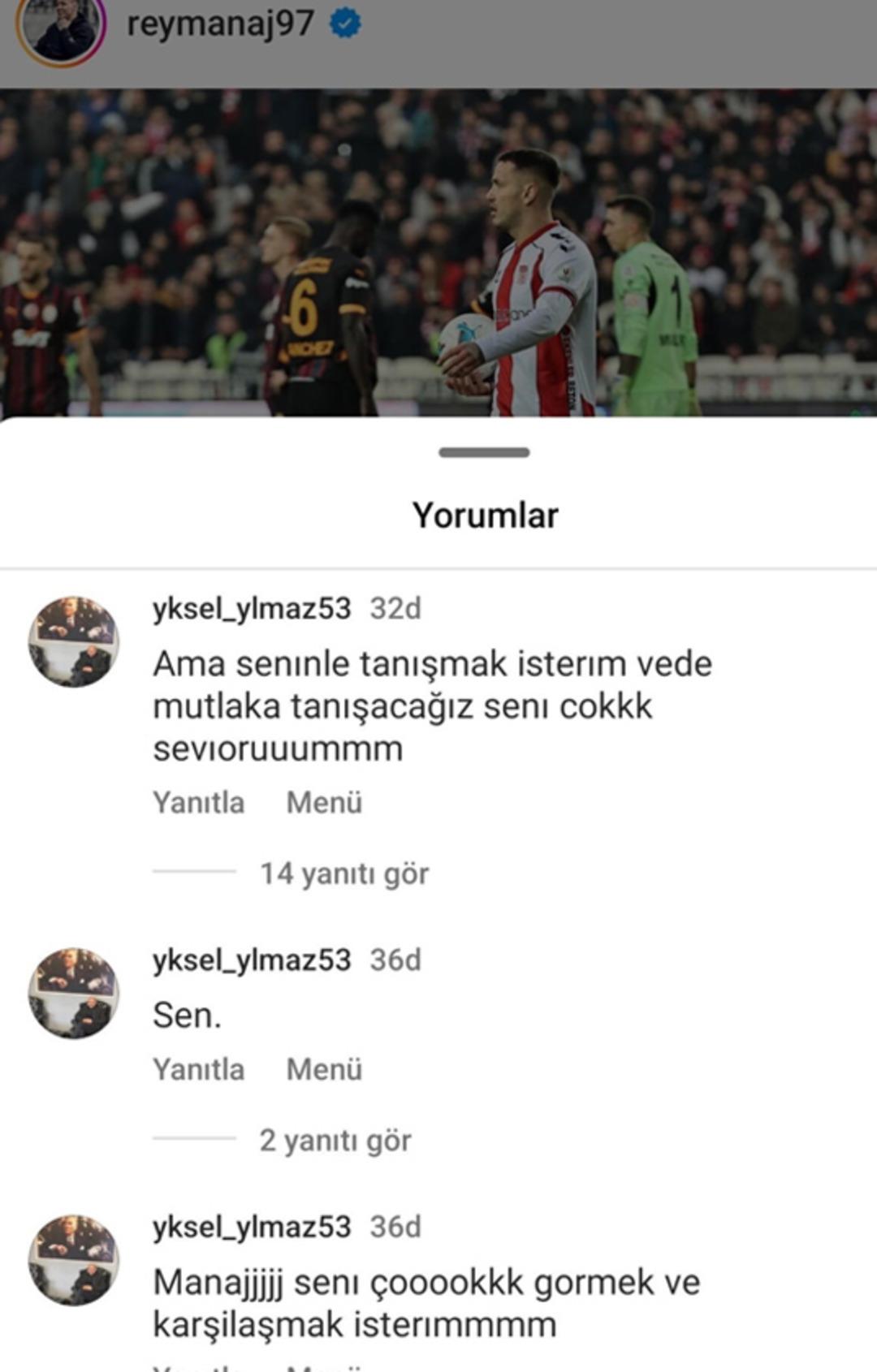Open Menü for the 'Ama seninle tanışmak' comment

324,802
